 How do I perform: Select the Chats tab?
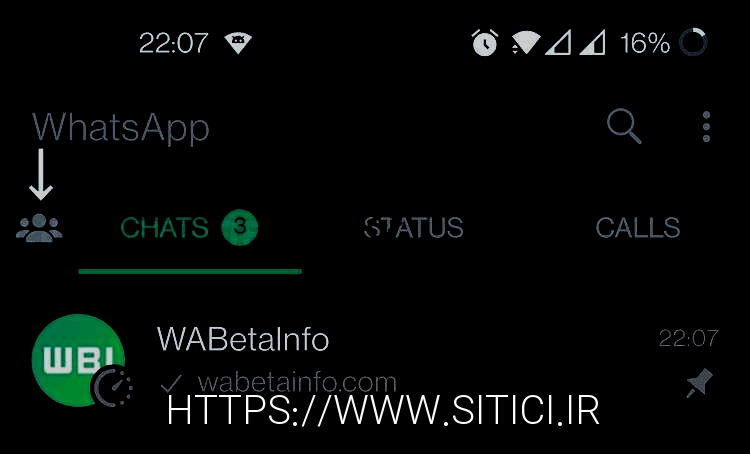pos(188,229)
